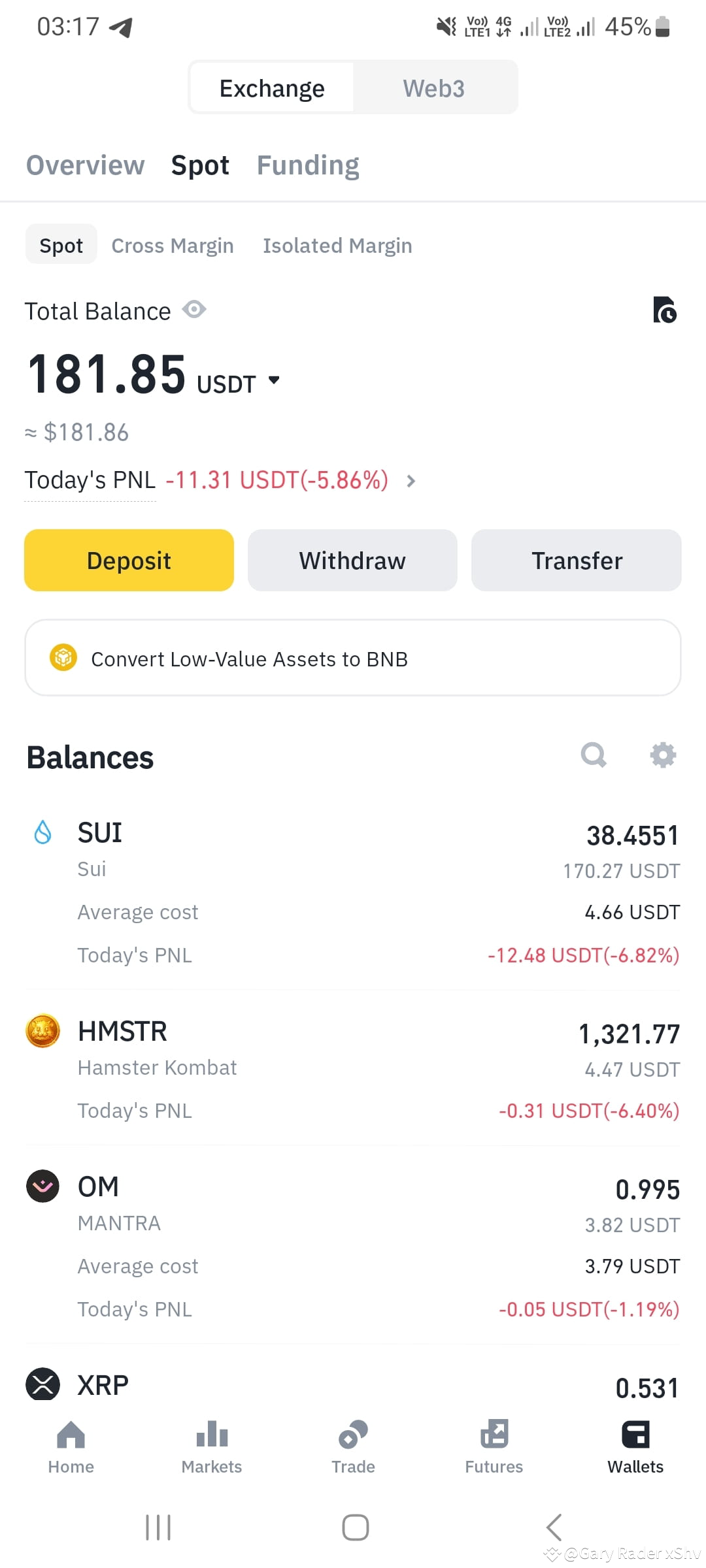Open the search in Balances section

point(594,756)
